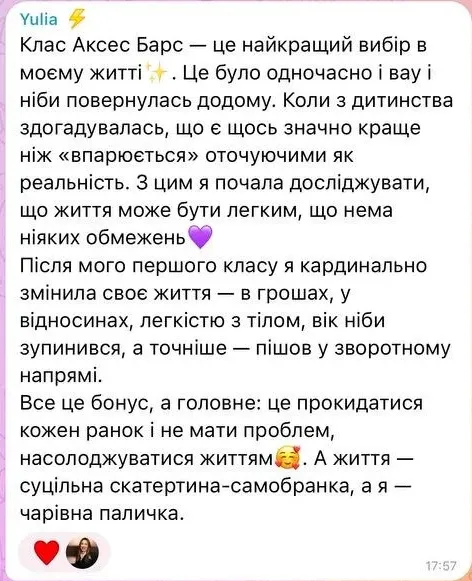This screenshot has width=472, height=581.
Task: Tap the red heart reaction under the message
Action: (46, 552)
